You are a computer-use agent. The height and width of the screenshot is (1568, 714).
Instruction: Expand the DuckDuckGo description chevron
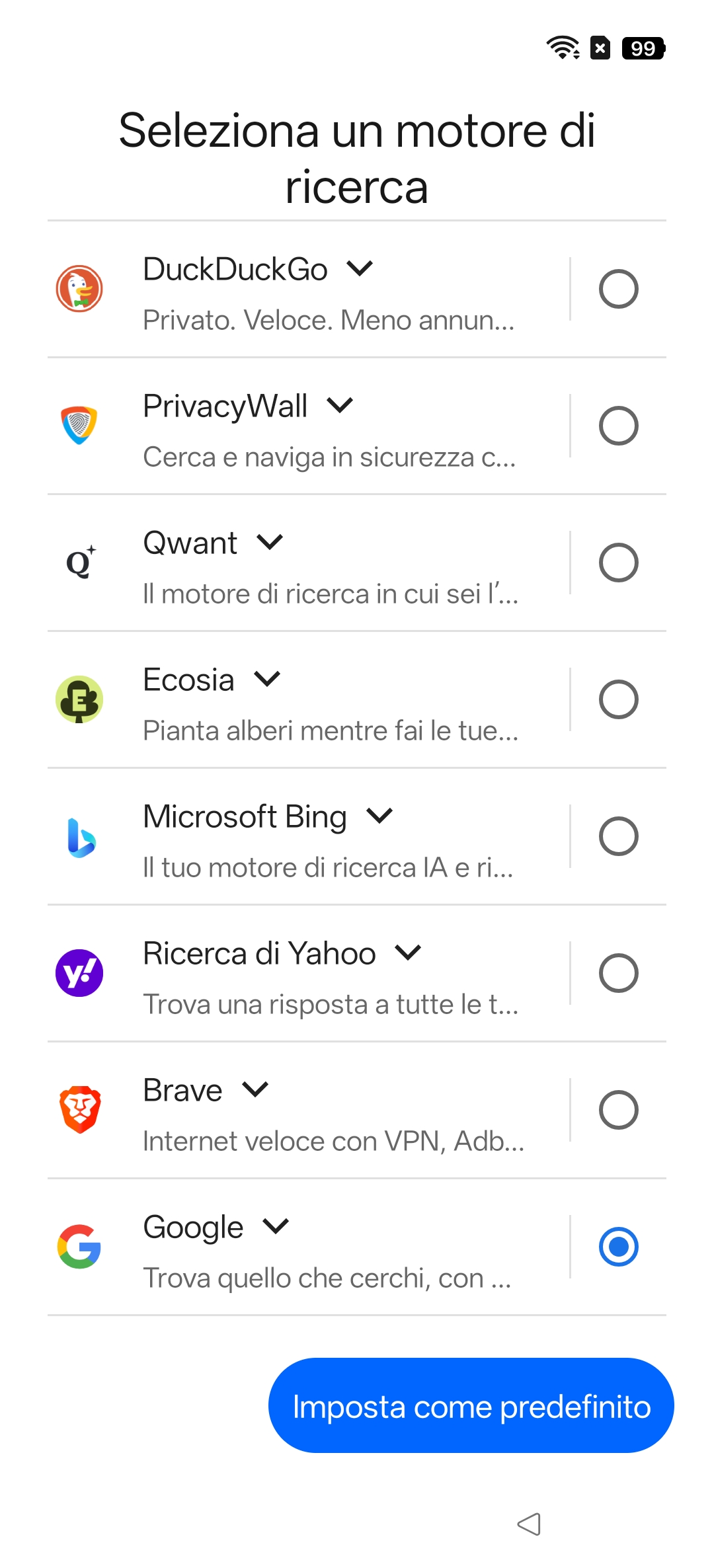pyautogui.click(x=360, y=269)
